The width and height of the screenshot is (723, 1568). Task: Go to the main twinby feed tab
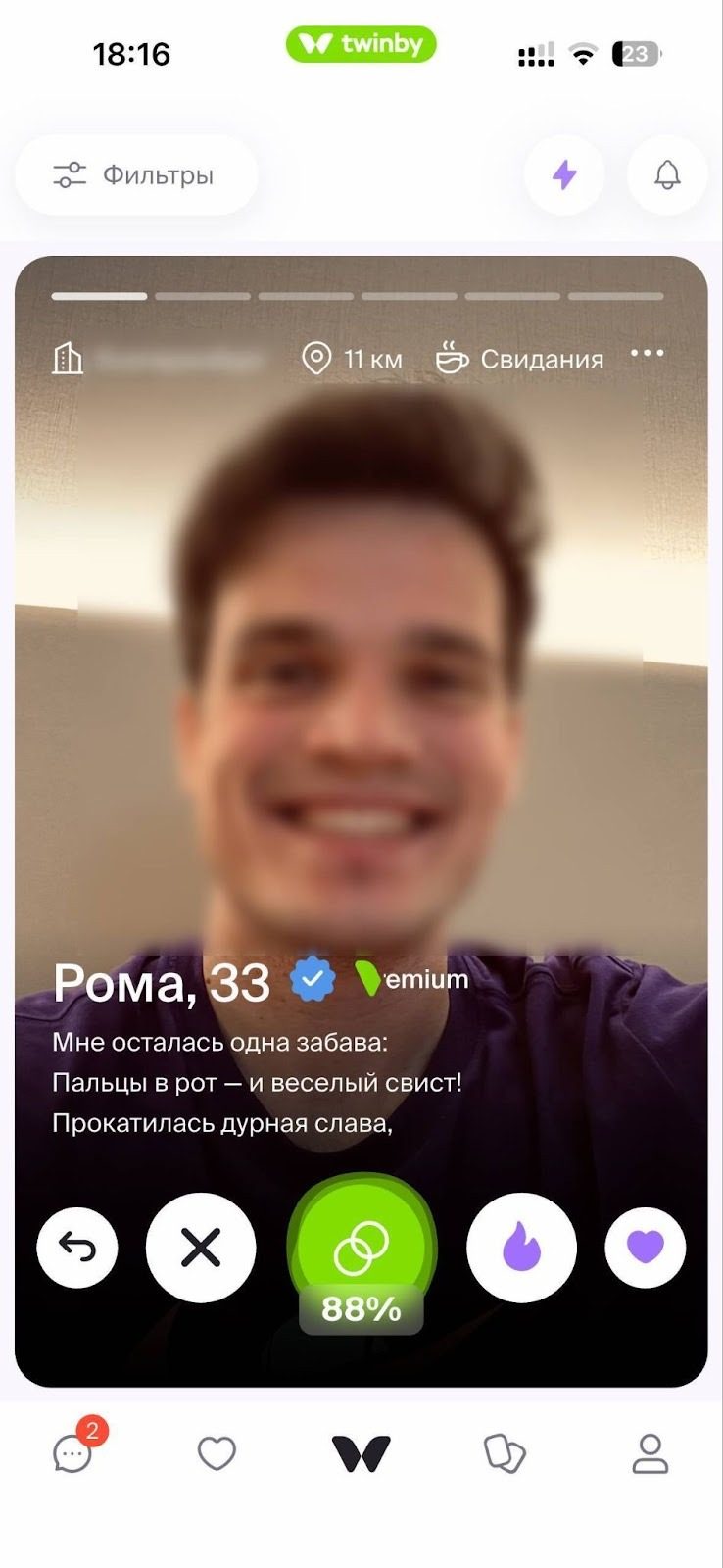point(361,1453)
